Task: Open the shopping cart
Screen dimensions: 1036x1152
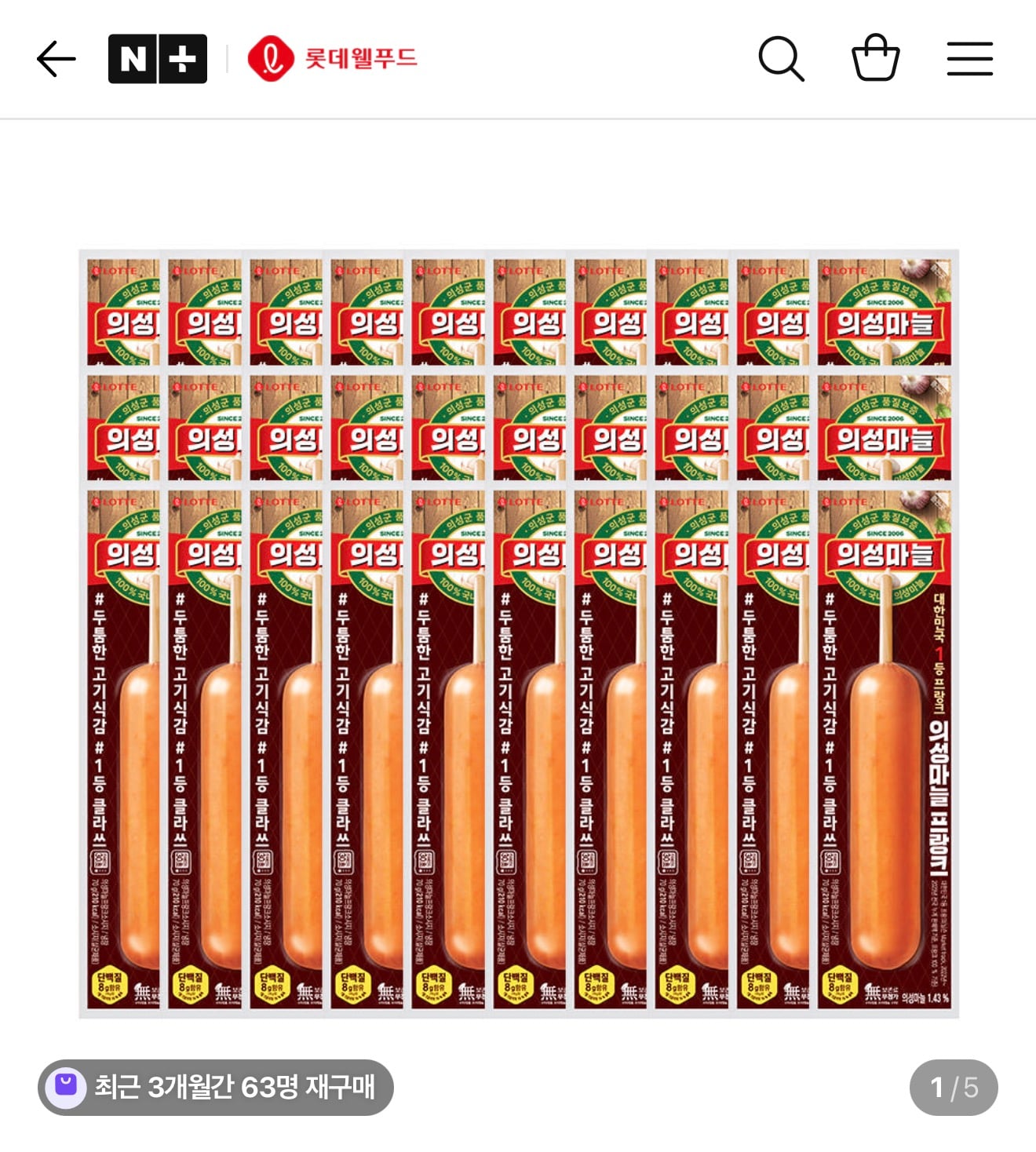Action: click(875, 58)
